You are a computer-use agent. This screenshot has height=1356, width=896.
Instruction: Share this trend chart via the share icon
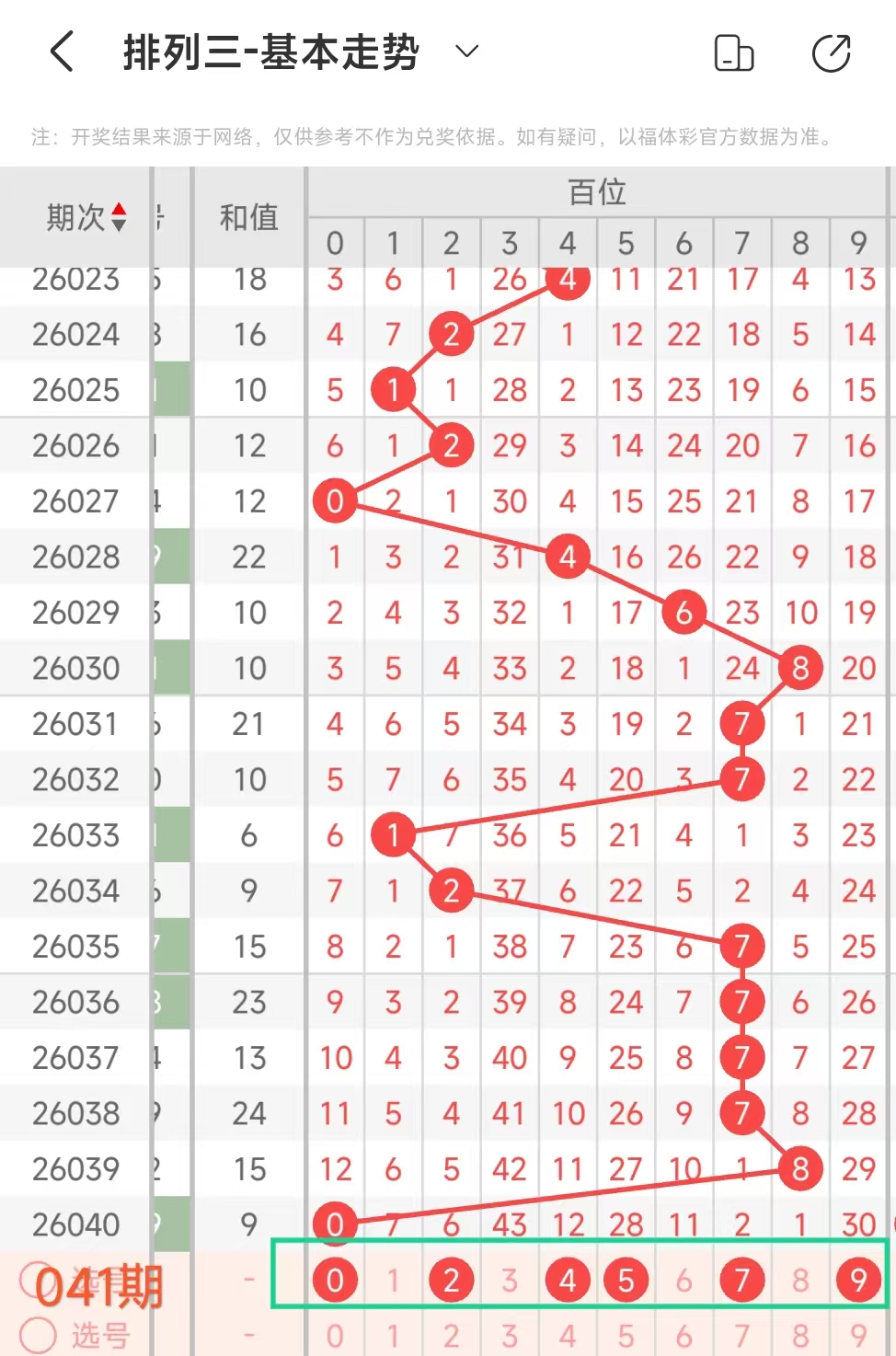[832, 52]
